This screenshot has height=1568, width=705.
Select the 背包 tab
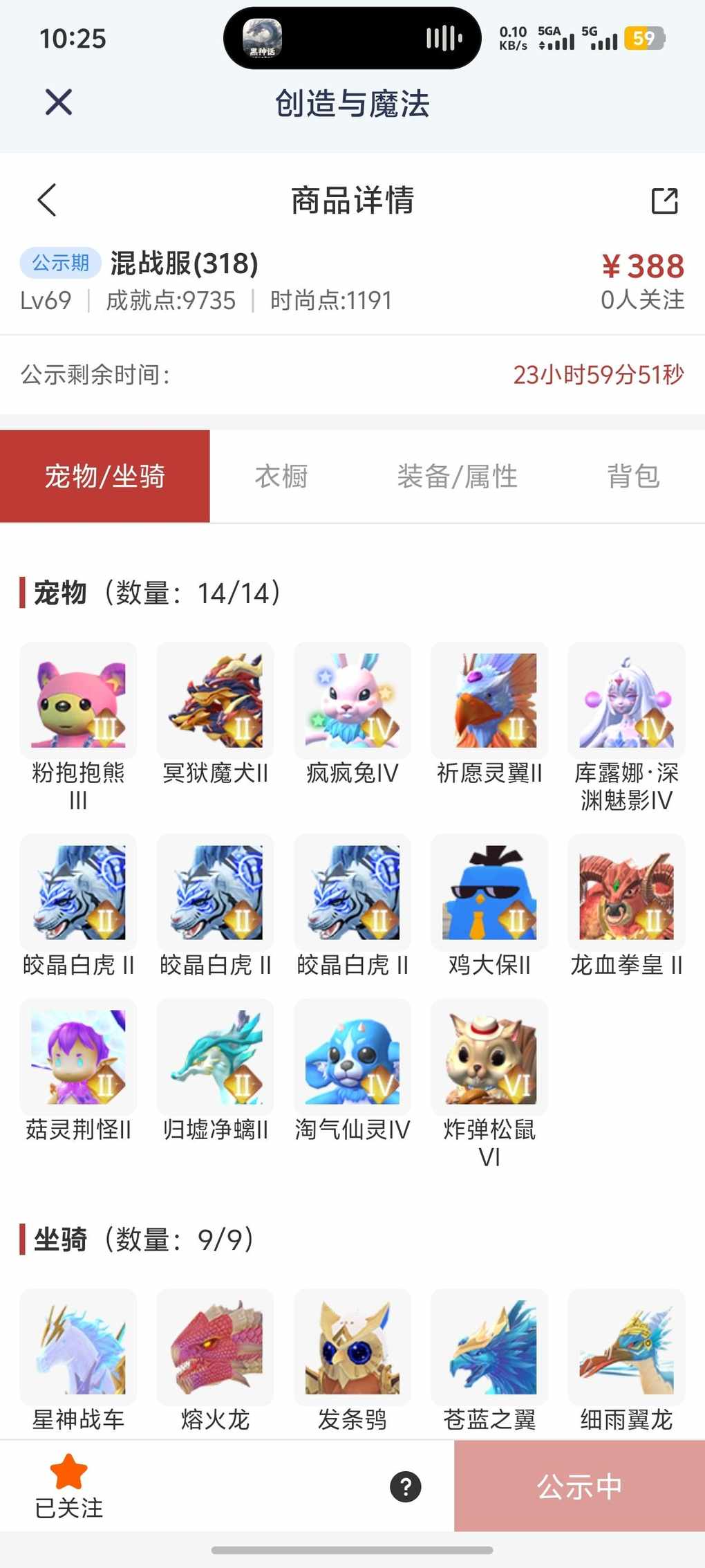(632, 477)
